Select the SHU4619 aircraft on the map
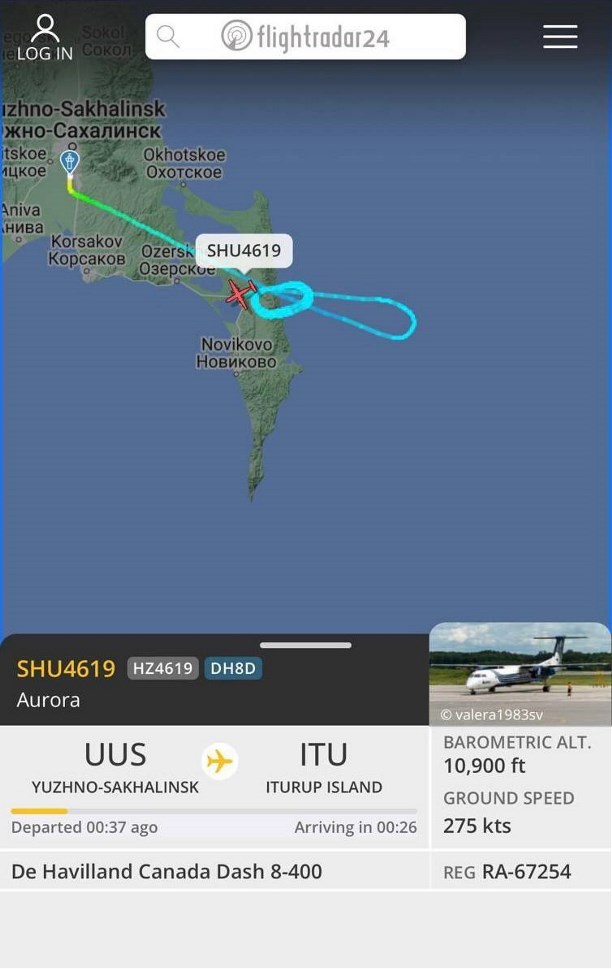612x969 pixels. click(240, 293)
